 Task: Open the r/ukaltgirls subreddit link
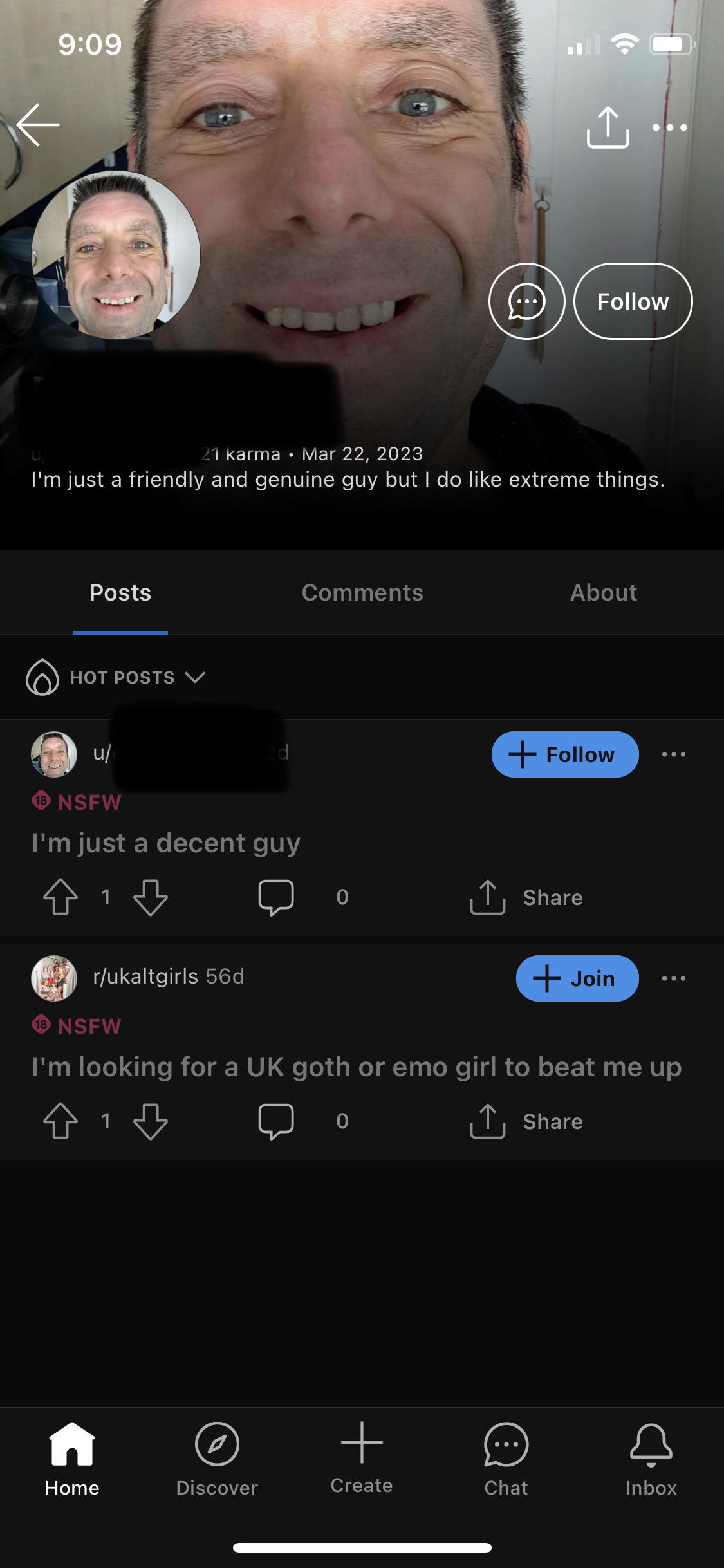coord(145,976)
